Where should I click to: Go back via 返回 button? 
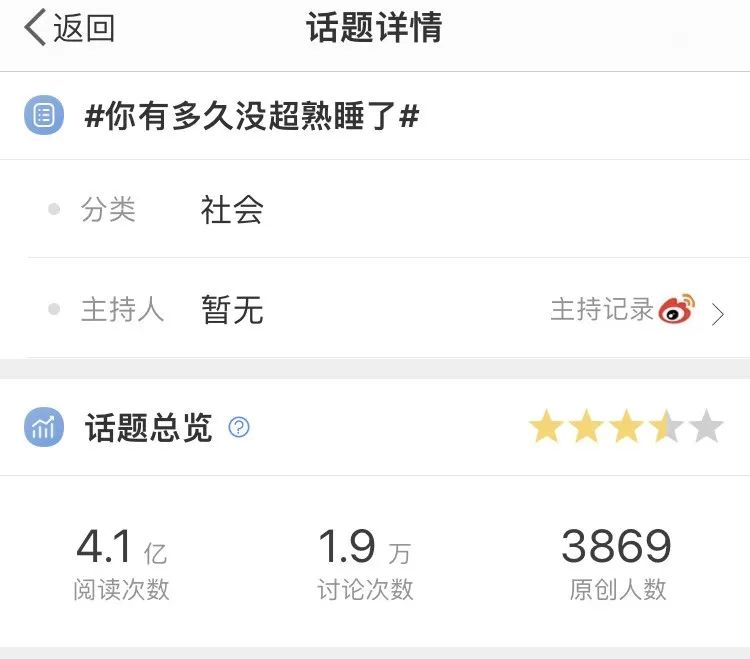70,28
